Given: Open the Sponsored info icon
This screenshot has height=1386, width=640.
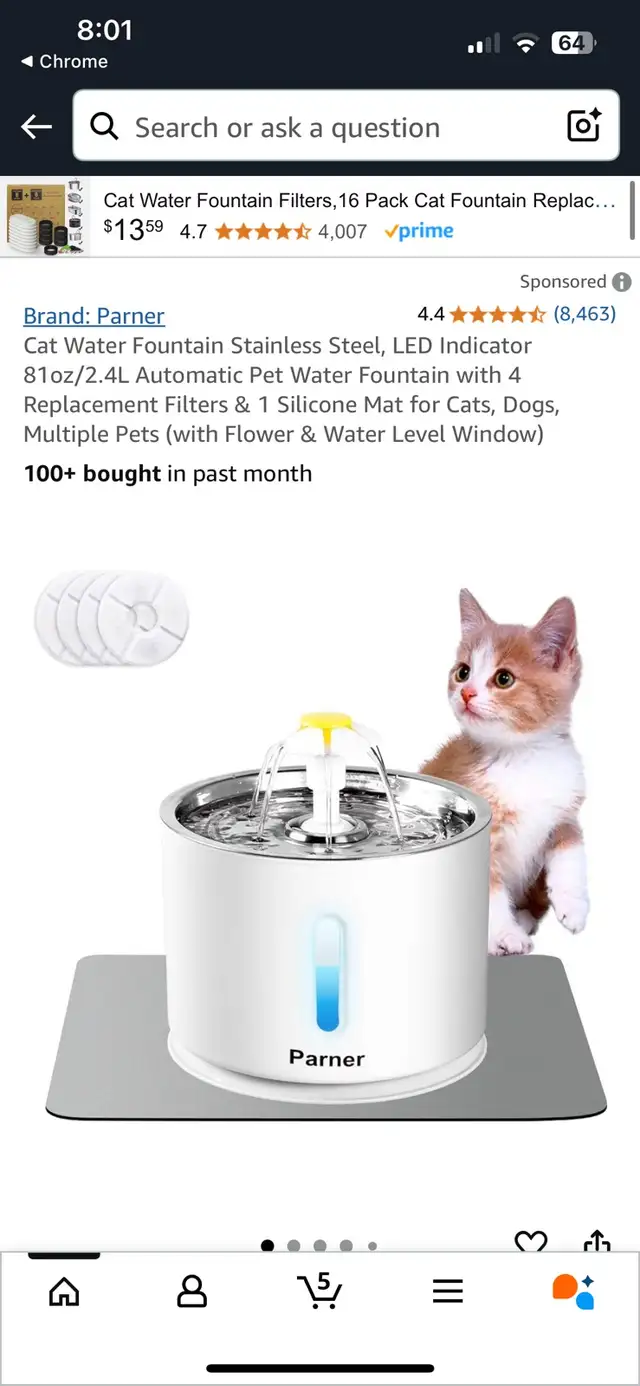Looking at the screenshot, I should click(621, 282).
